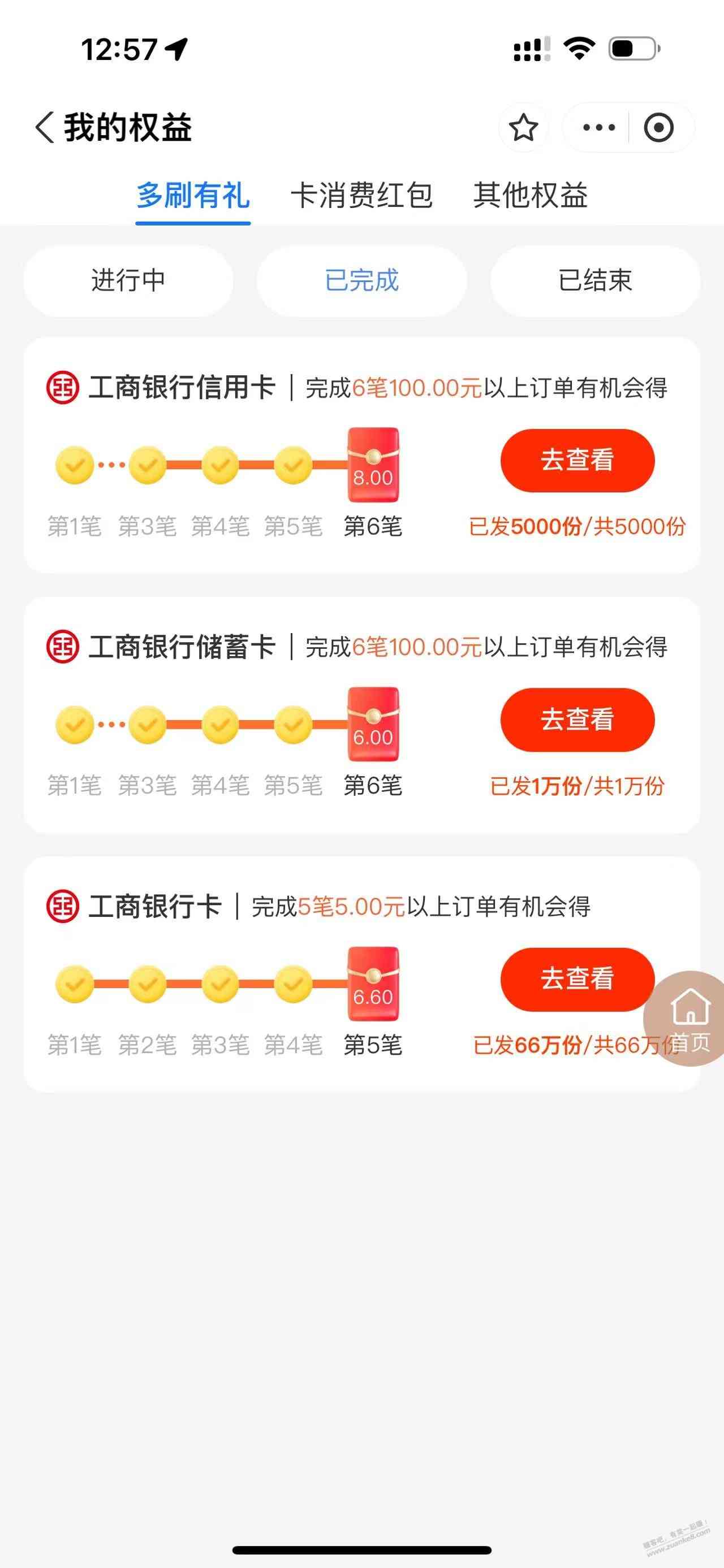Screen dimensions: 724x1568
Task: Switch to 卡消费红包 tab
Action: point(361,196)
